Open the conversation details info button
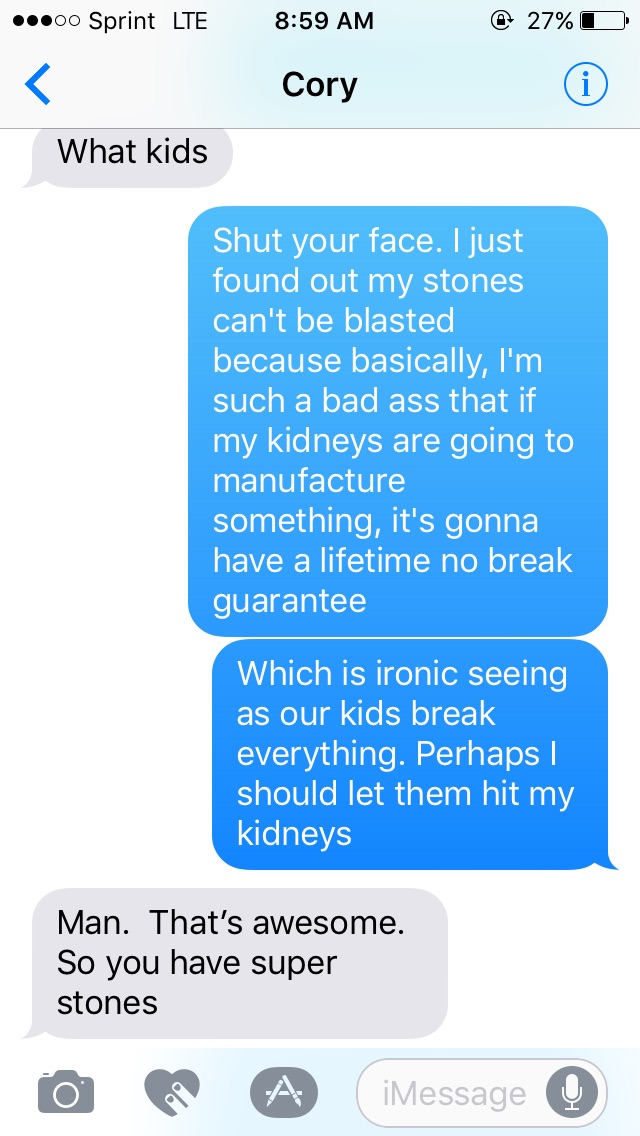The width and height of the screenshot is (640, 1136). [x=585, y=85]
